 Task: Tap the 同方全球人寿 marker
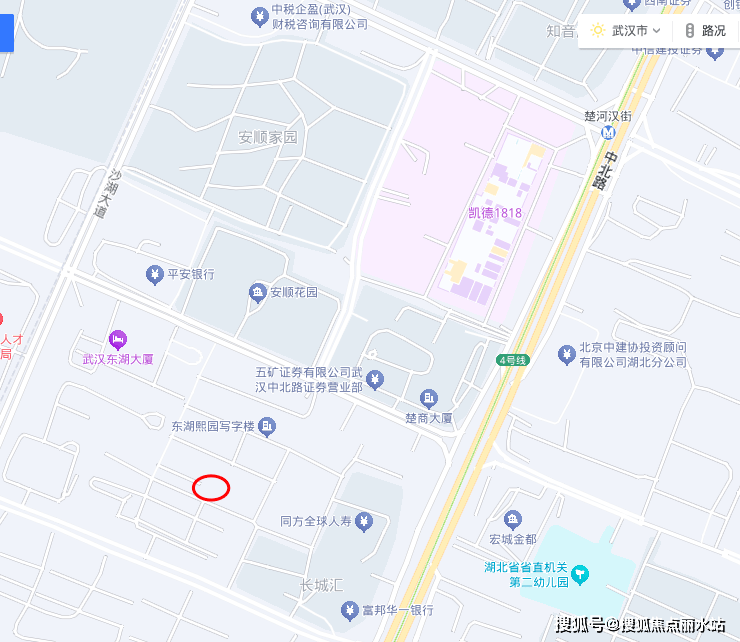365,521
